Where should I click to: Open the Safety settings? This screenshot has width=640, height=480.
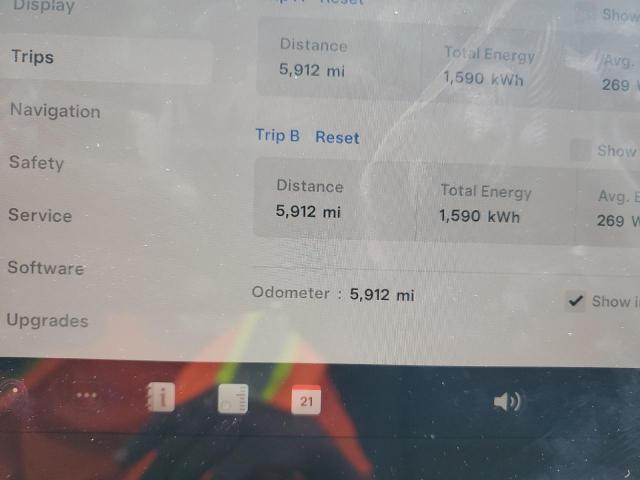pos(36,163)
